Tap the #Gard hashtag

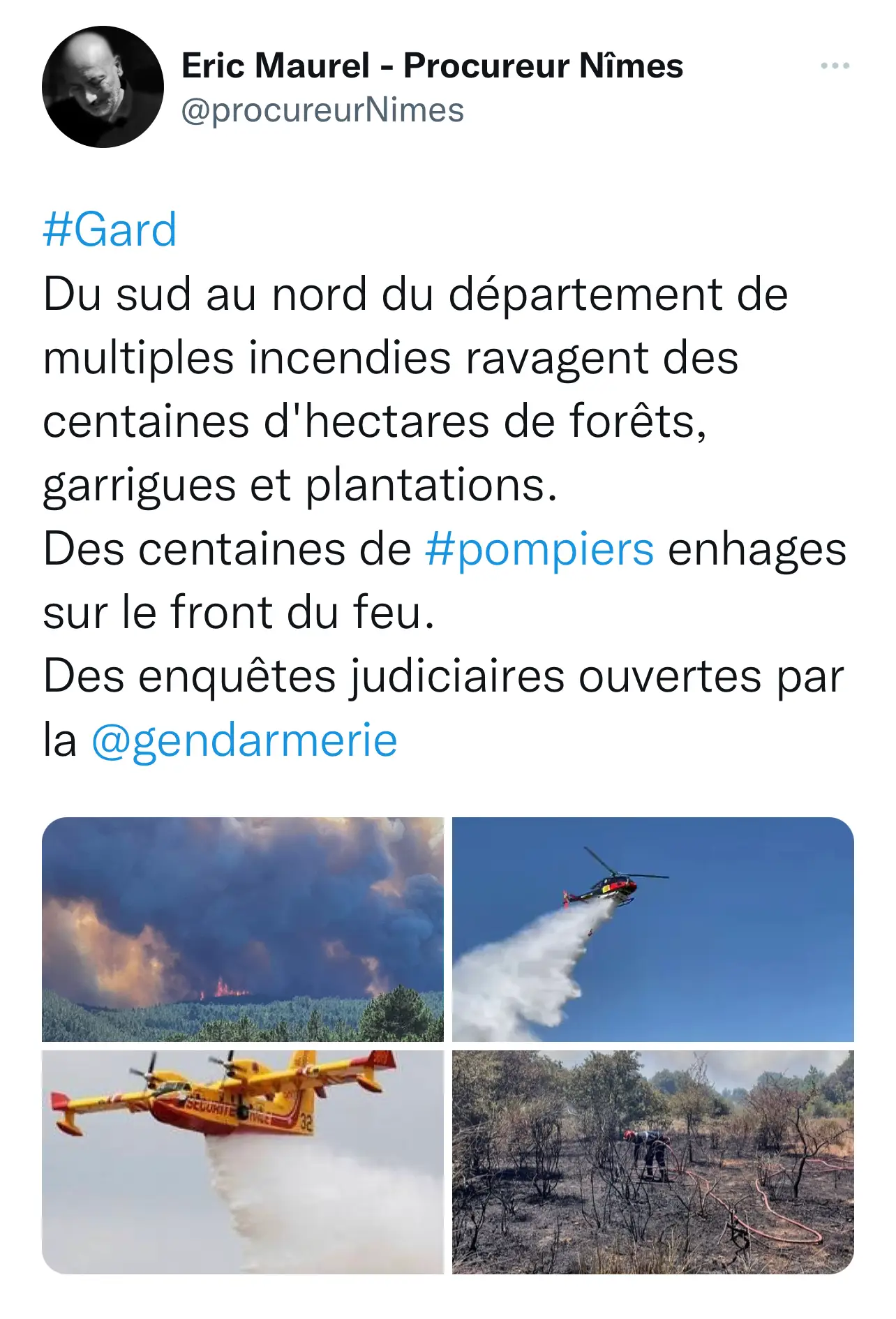click(x=110, y=230)
